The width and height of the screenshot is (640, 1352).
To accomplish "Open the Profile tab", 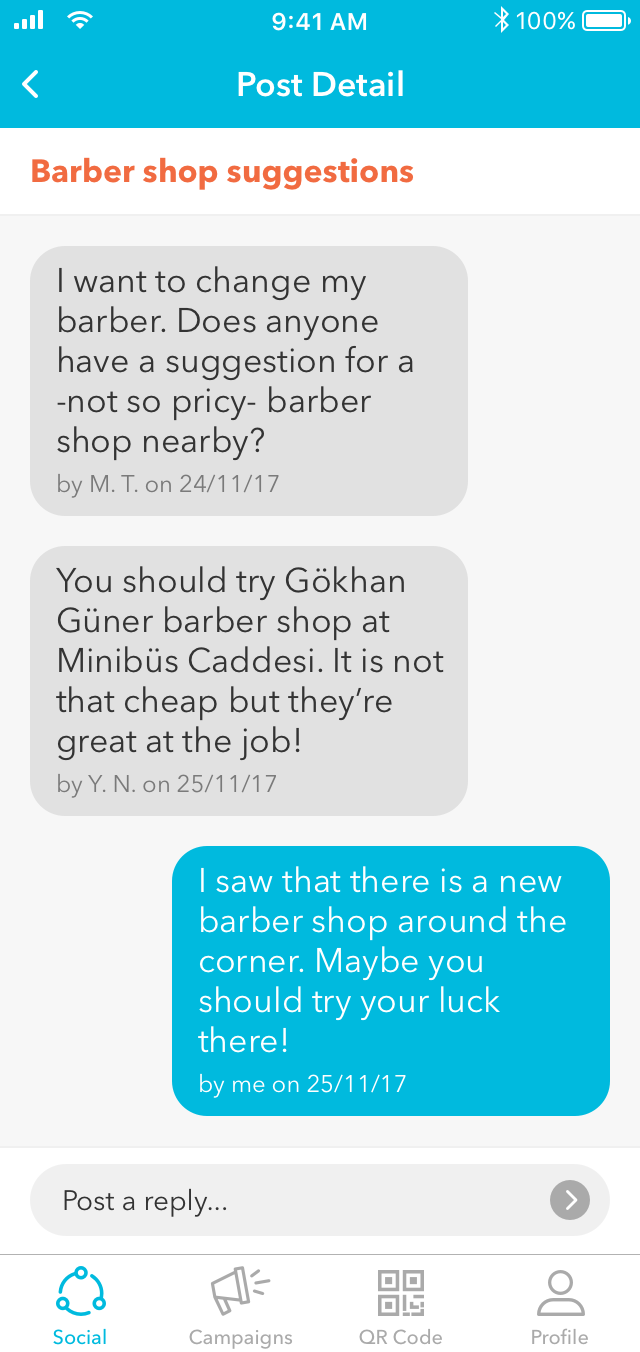I will (560, 1306).
